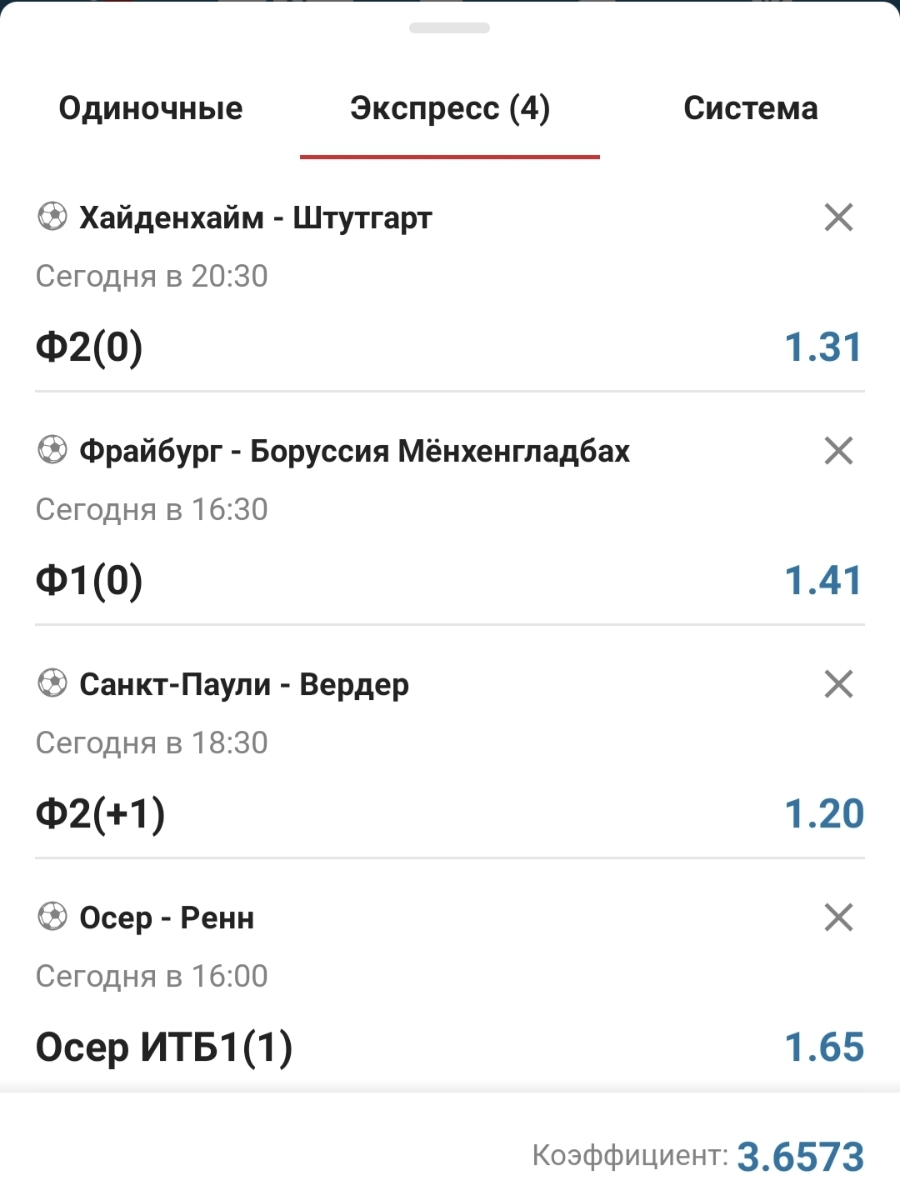This screenshot has height=1200, width=900.
Task: Open the Система tab
Action: 750,108
